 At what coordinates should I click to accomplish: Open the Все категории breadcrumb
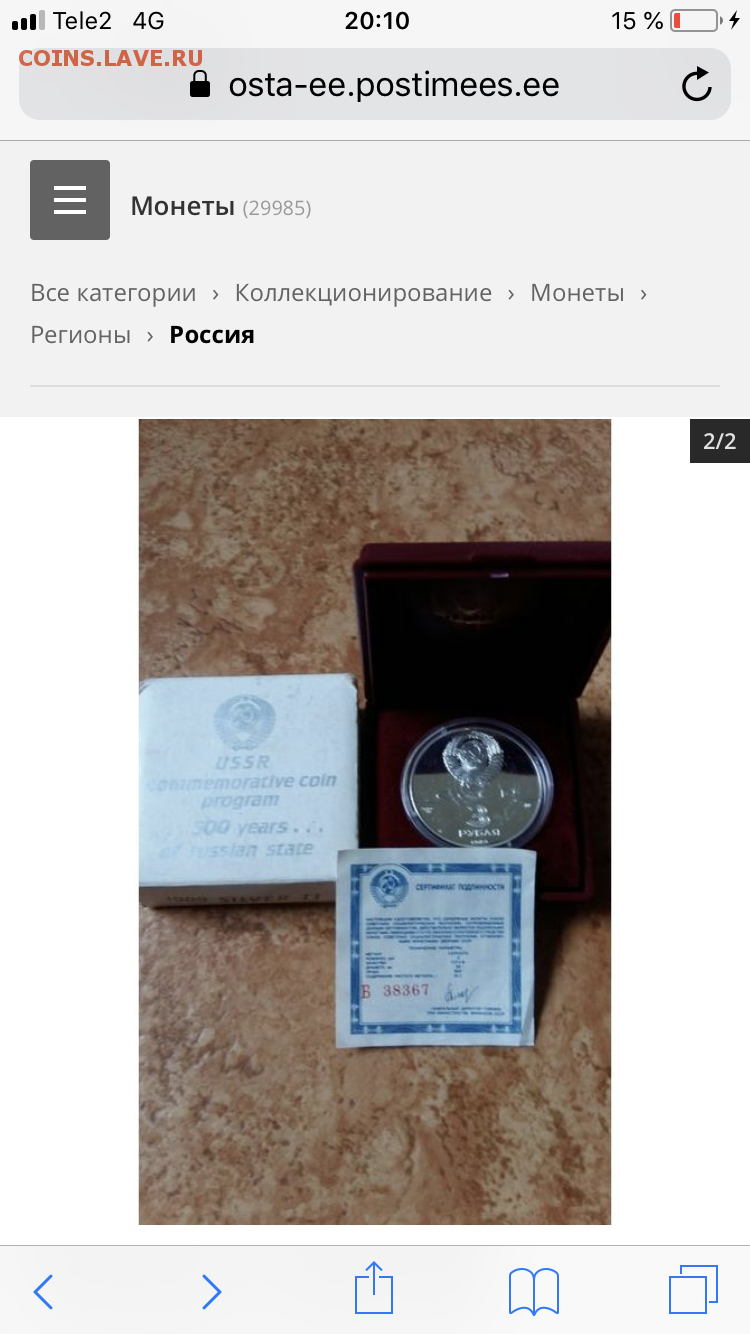tap(113, 293)
